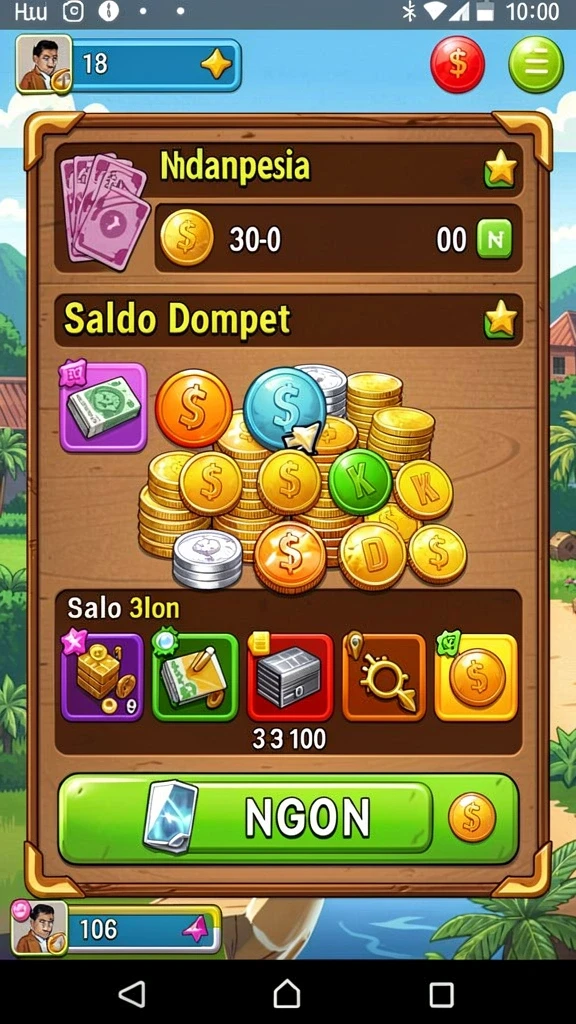Open the bottom player bar showing 106
The height and width of the screenshot is (1024, 576).
pyautogui.click(x=116, y=928)
